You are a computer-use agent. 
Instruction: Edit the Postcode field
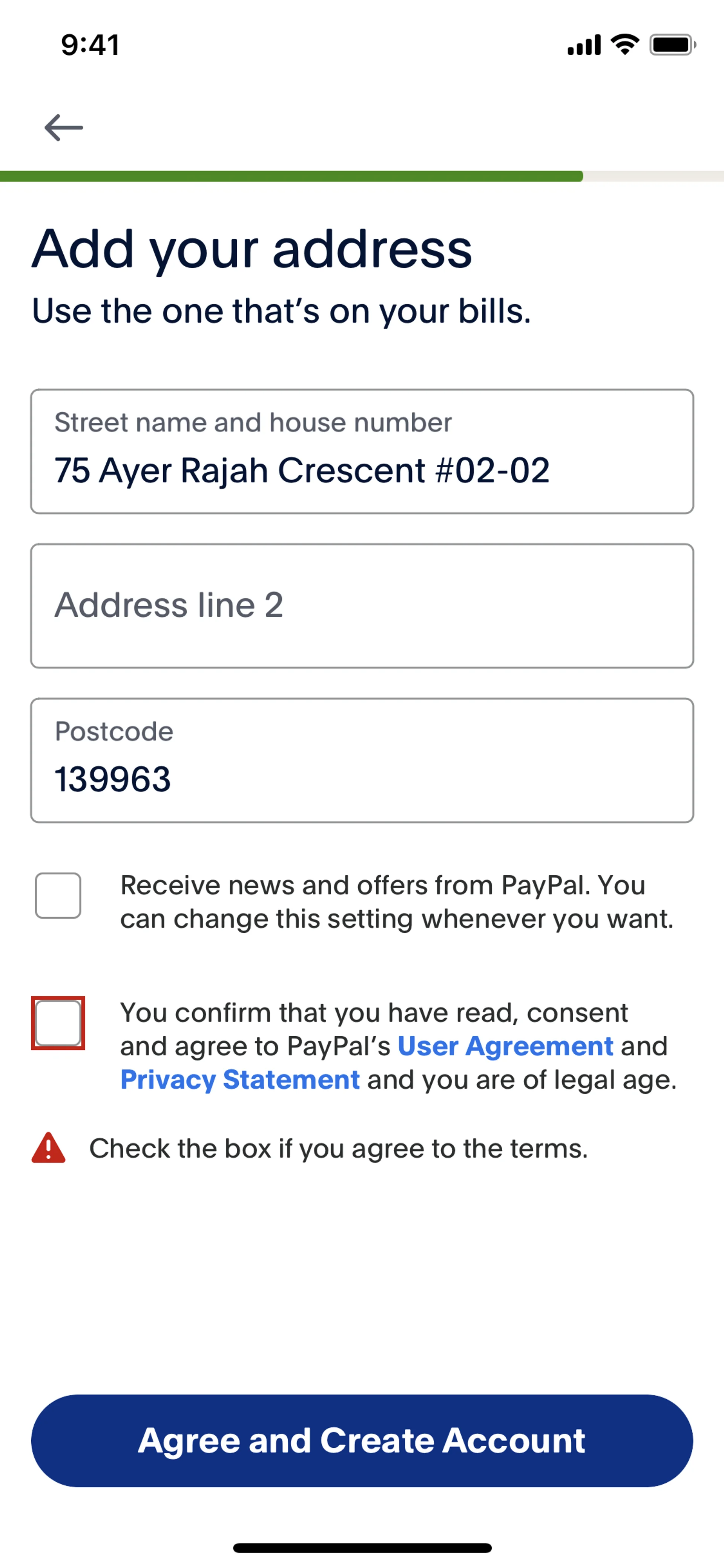pos(362,760)
